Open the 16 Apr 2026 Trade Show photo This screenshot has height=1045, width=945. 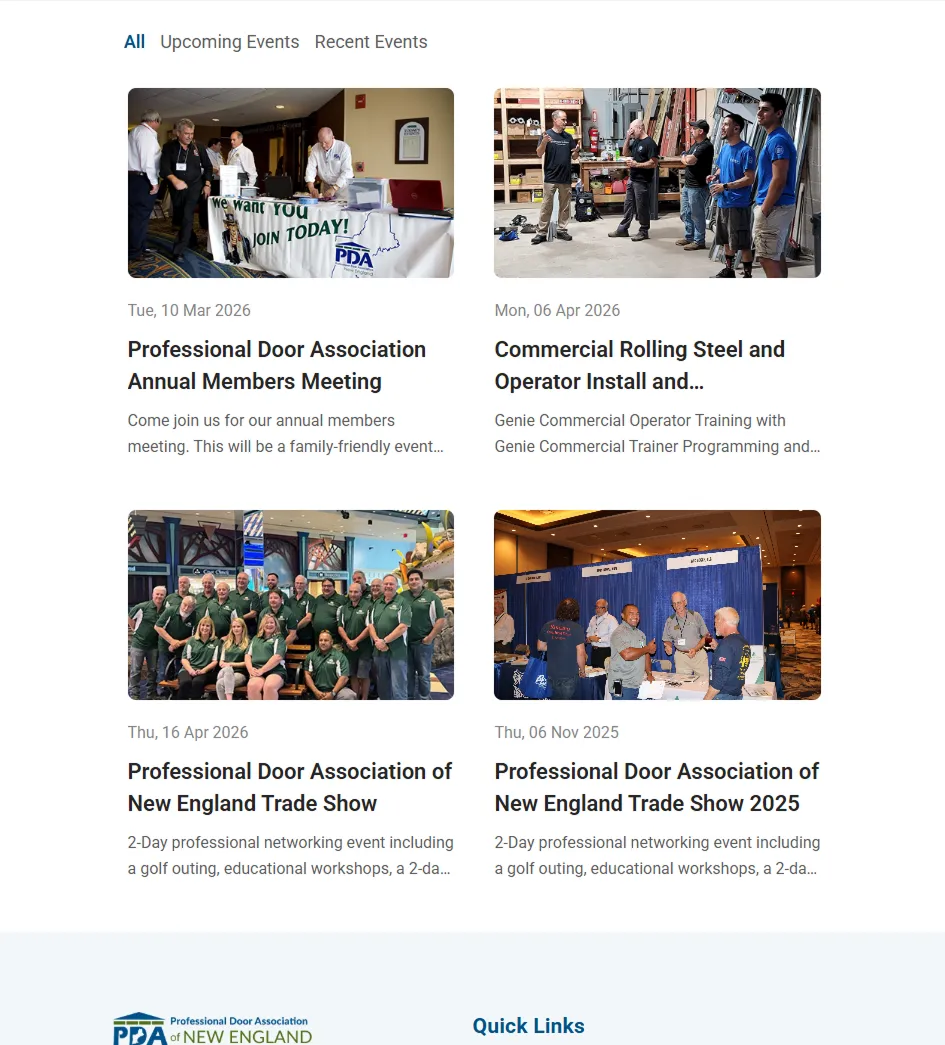coord(291,604)
